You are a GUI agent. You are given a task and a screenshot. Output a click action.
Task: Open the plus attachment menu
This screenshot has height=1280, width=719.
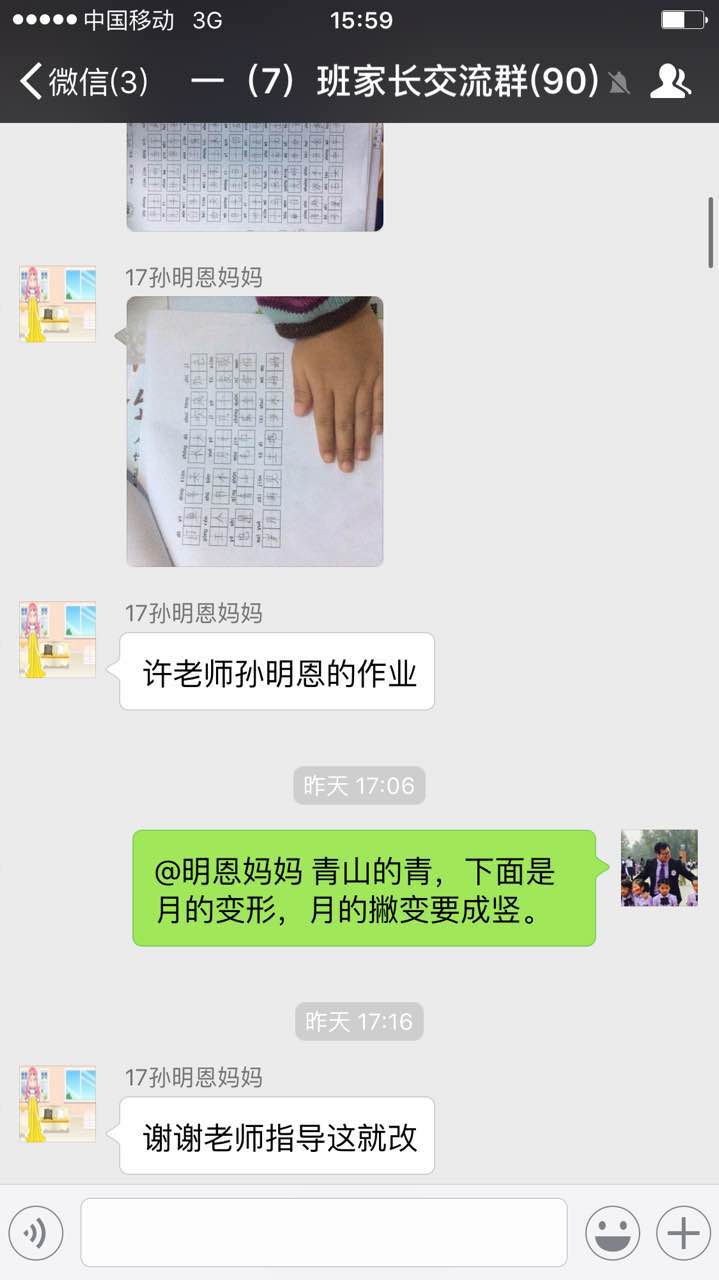(x=683, y=1233)
